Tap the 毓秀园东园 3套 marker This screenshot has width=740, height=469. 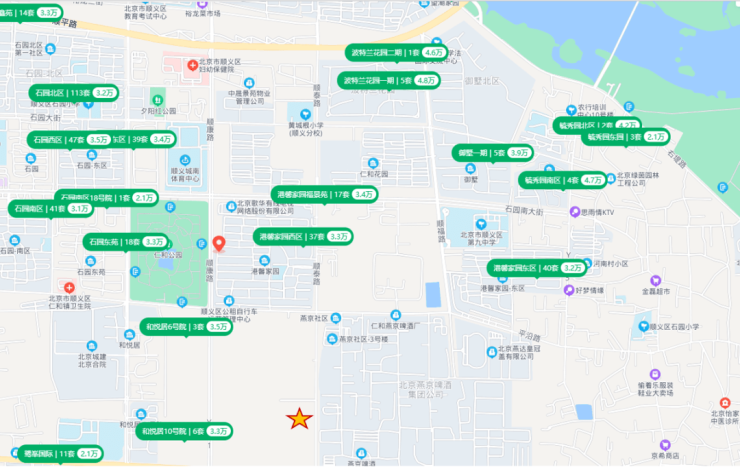(x=625, y=137)
